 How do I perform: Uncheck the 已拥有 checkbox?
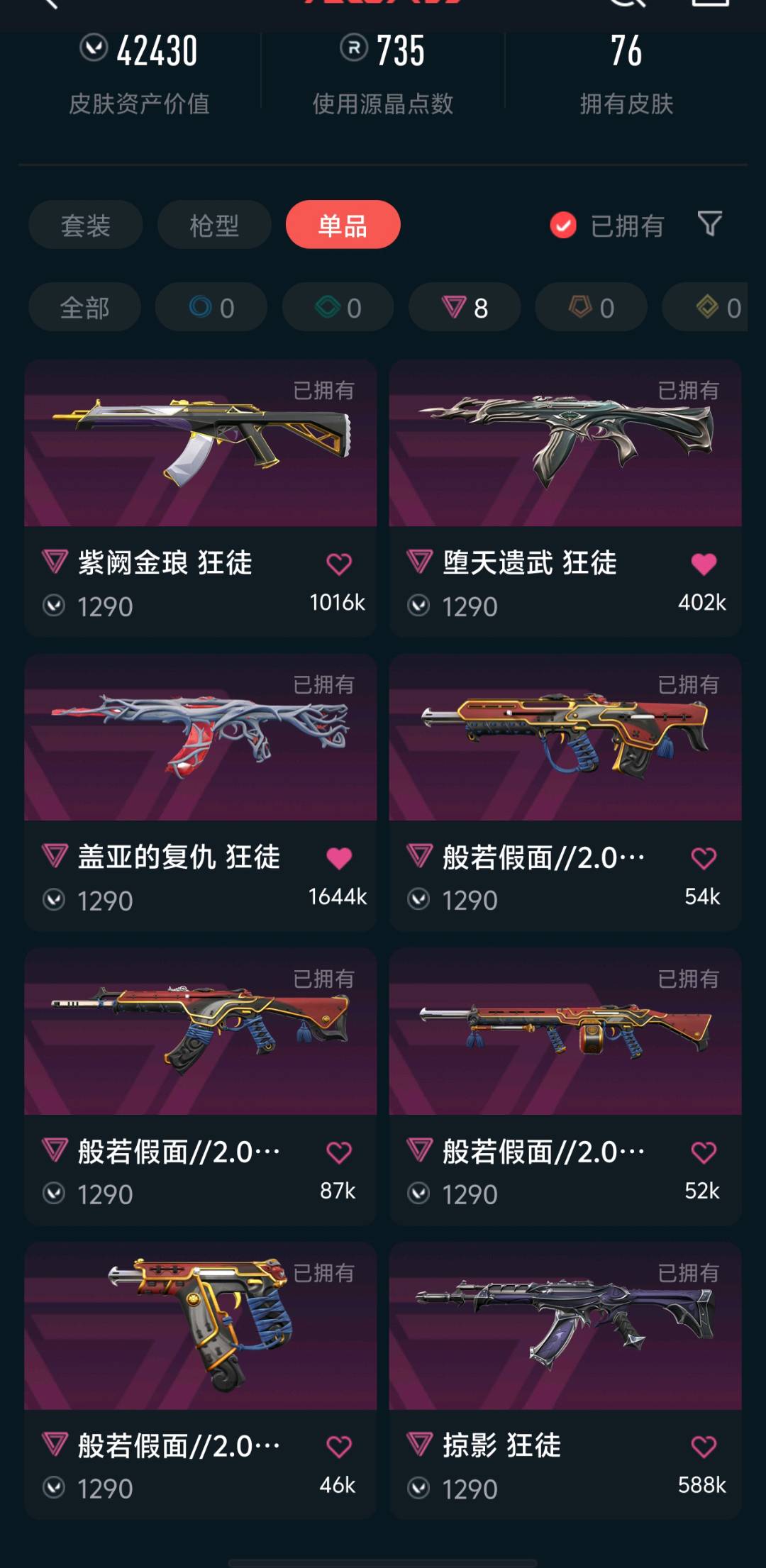pyautogui.click(x=563, y=226)
